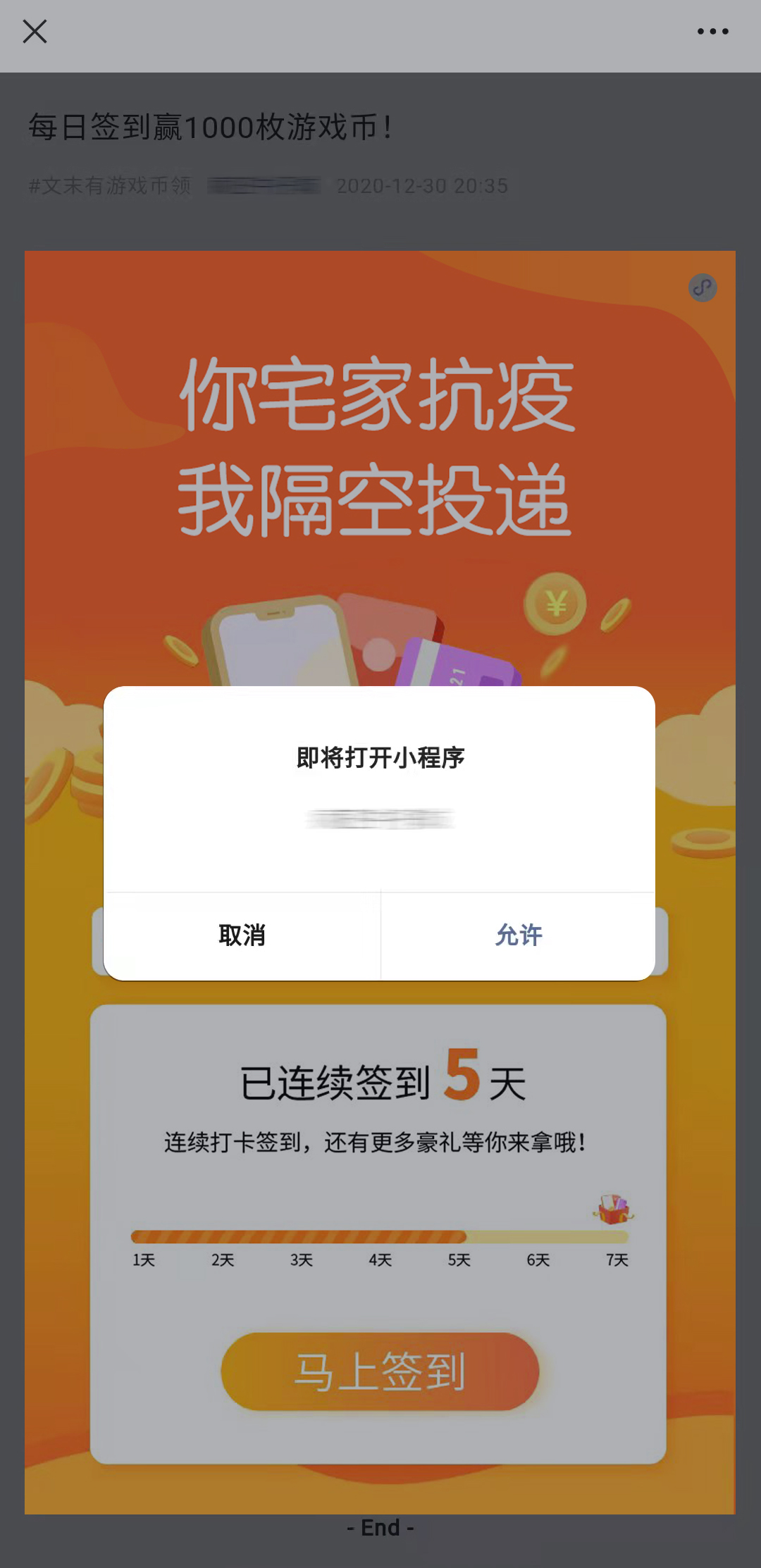Image resolution: width=761 pixels, height=1568 pixels.
Task: Tap 取消 to cancel the dialog
Action: (242, 935)
